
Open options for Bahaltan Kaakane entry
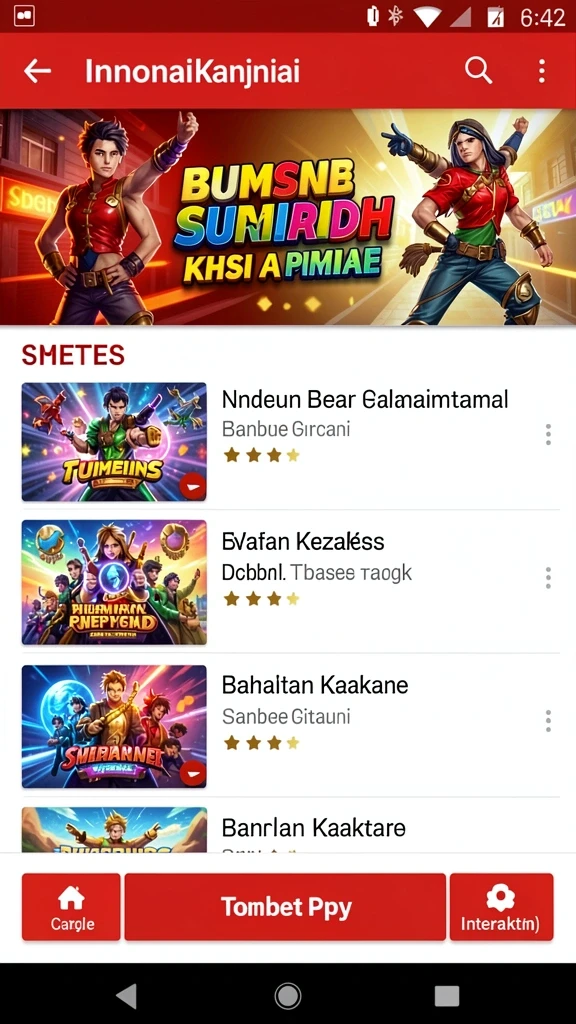coord(548,721)
